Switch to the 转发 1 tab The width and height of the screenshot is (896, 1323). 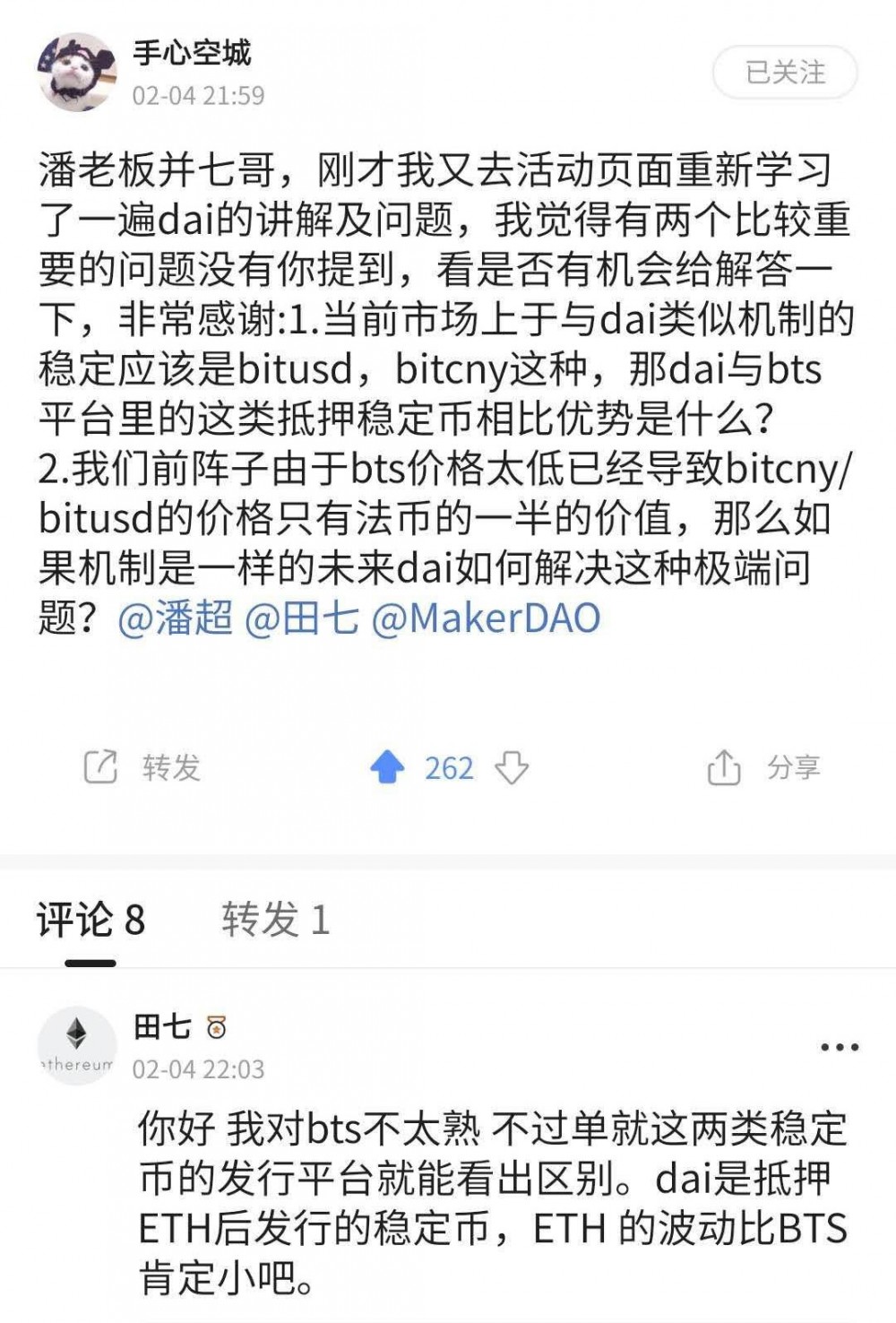click(x=270, y=918)
